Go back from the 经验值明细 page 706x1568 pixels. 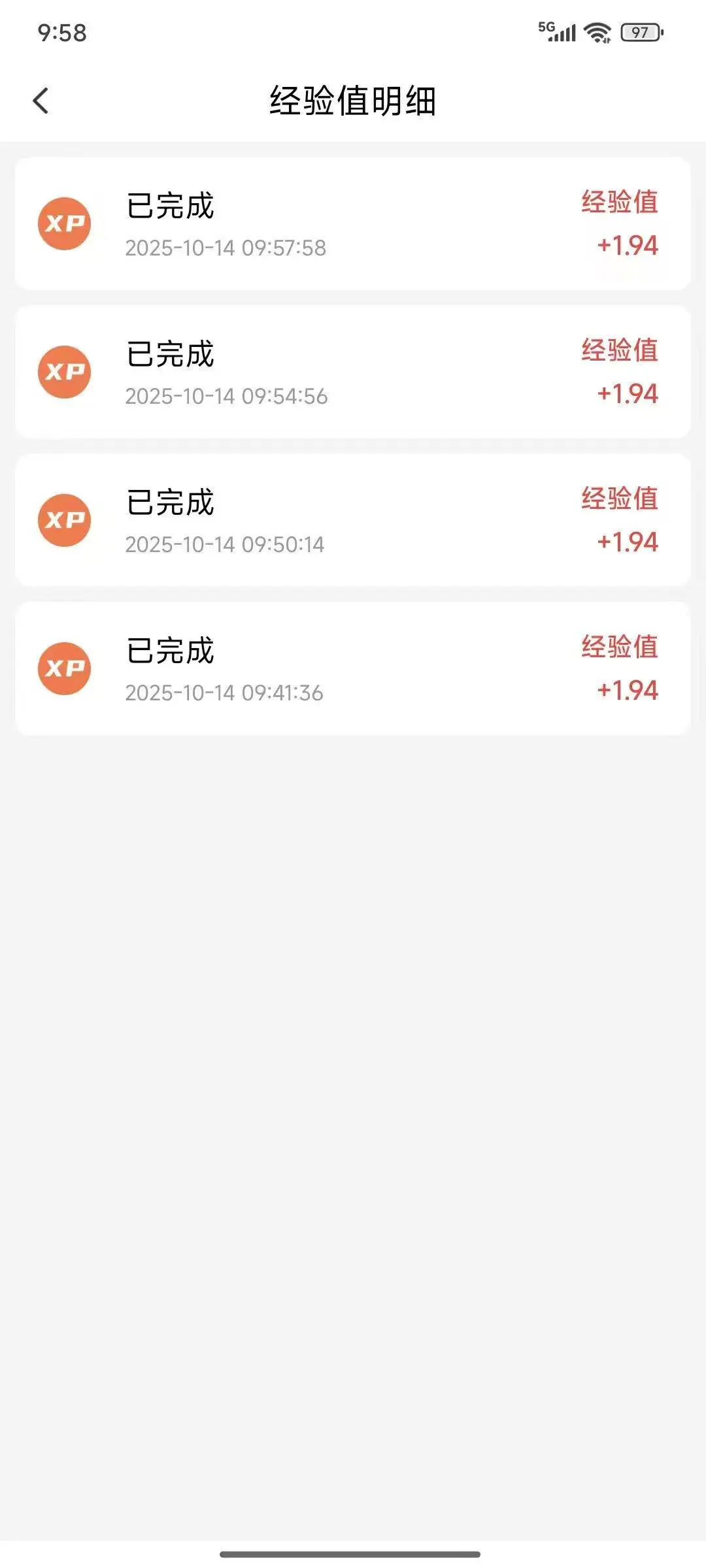(x=41, y=101)
